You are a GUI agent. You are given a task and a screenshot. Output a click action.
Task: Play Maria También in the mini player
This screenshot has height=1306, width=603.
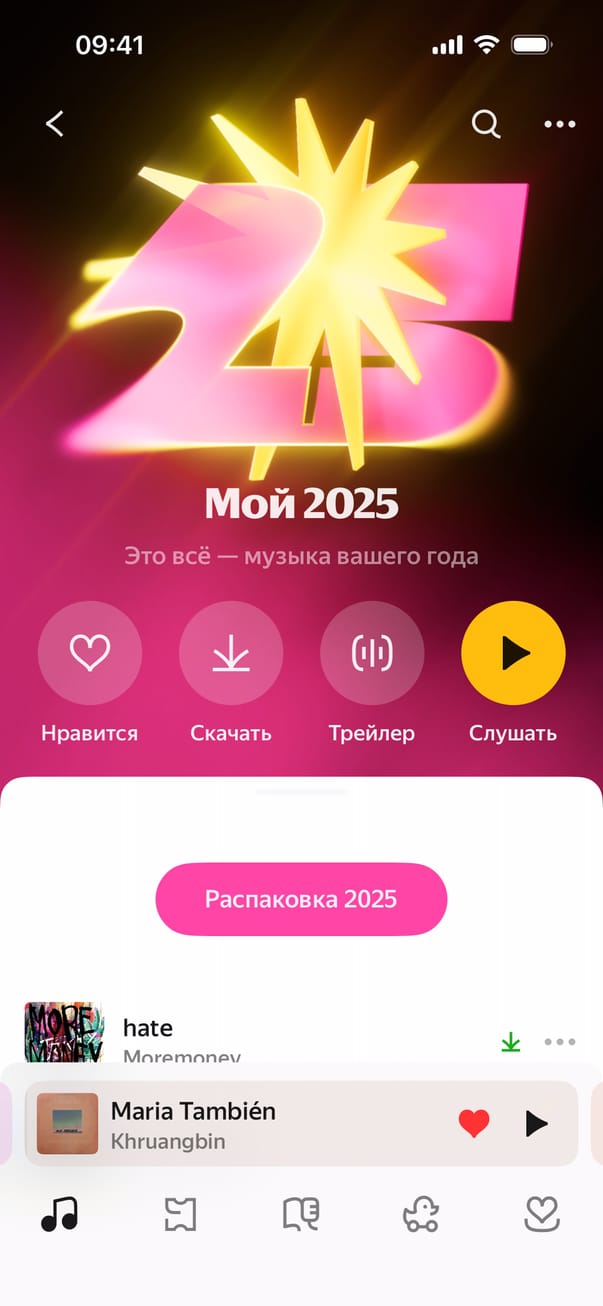point(537,1124)
